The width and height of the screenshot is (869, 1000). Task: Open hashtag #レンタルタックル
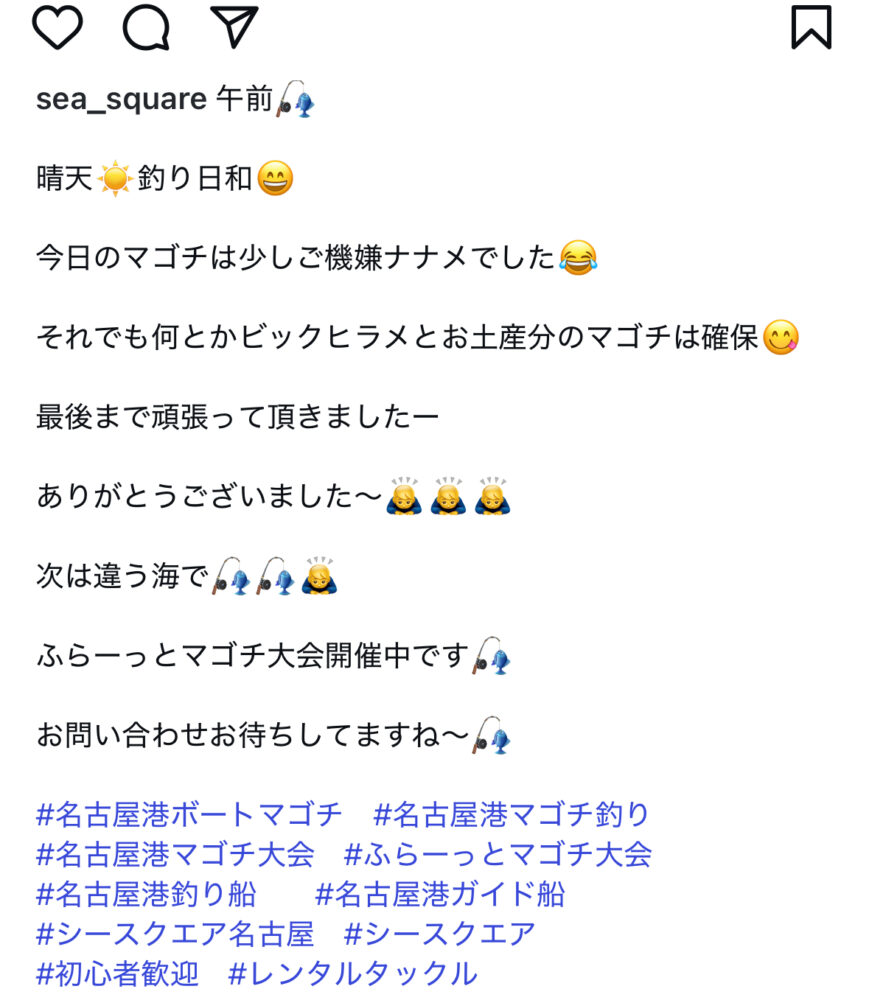353,973
